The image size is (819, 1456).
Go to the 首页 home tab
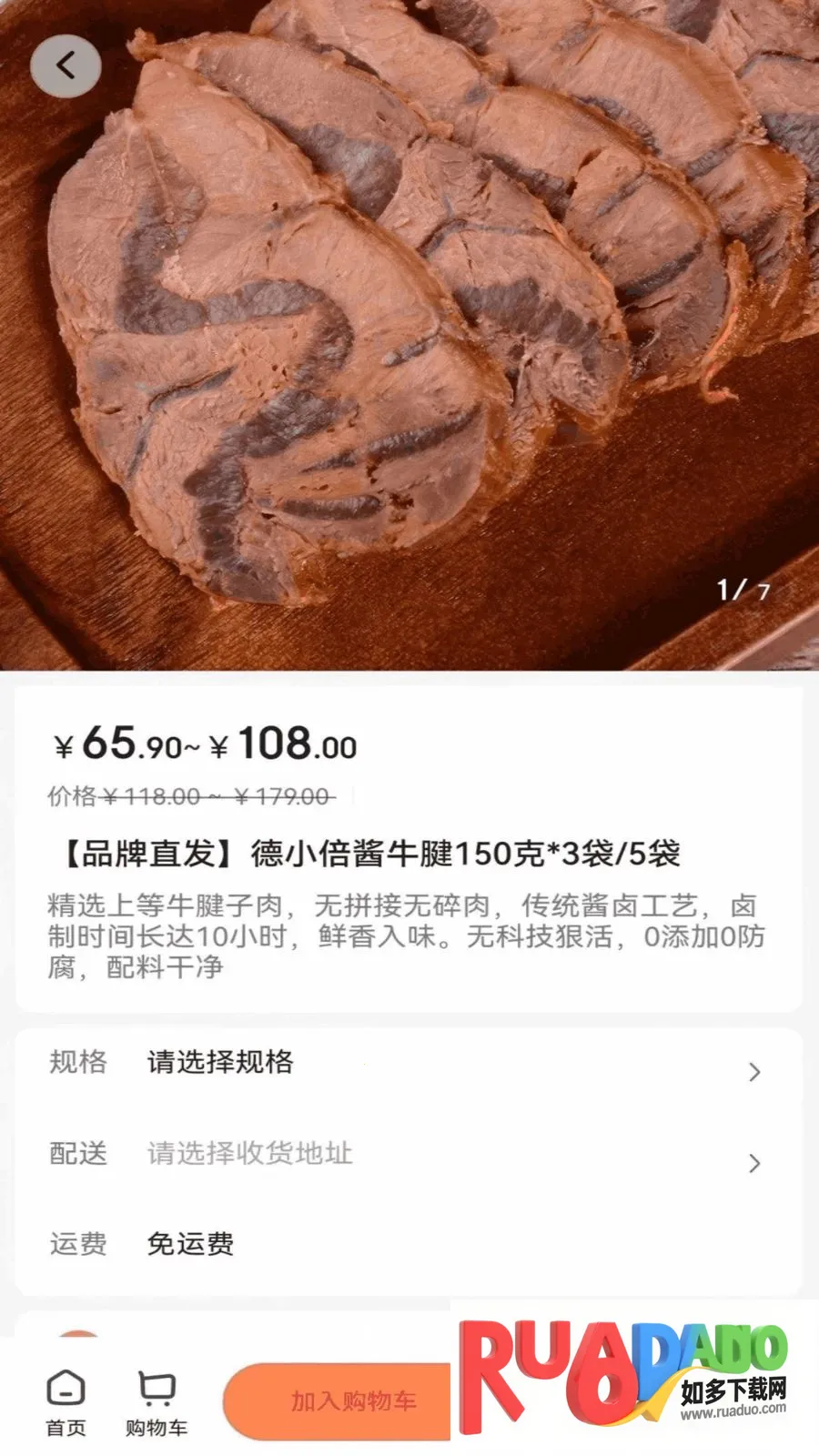tap(66, 1402)
